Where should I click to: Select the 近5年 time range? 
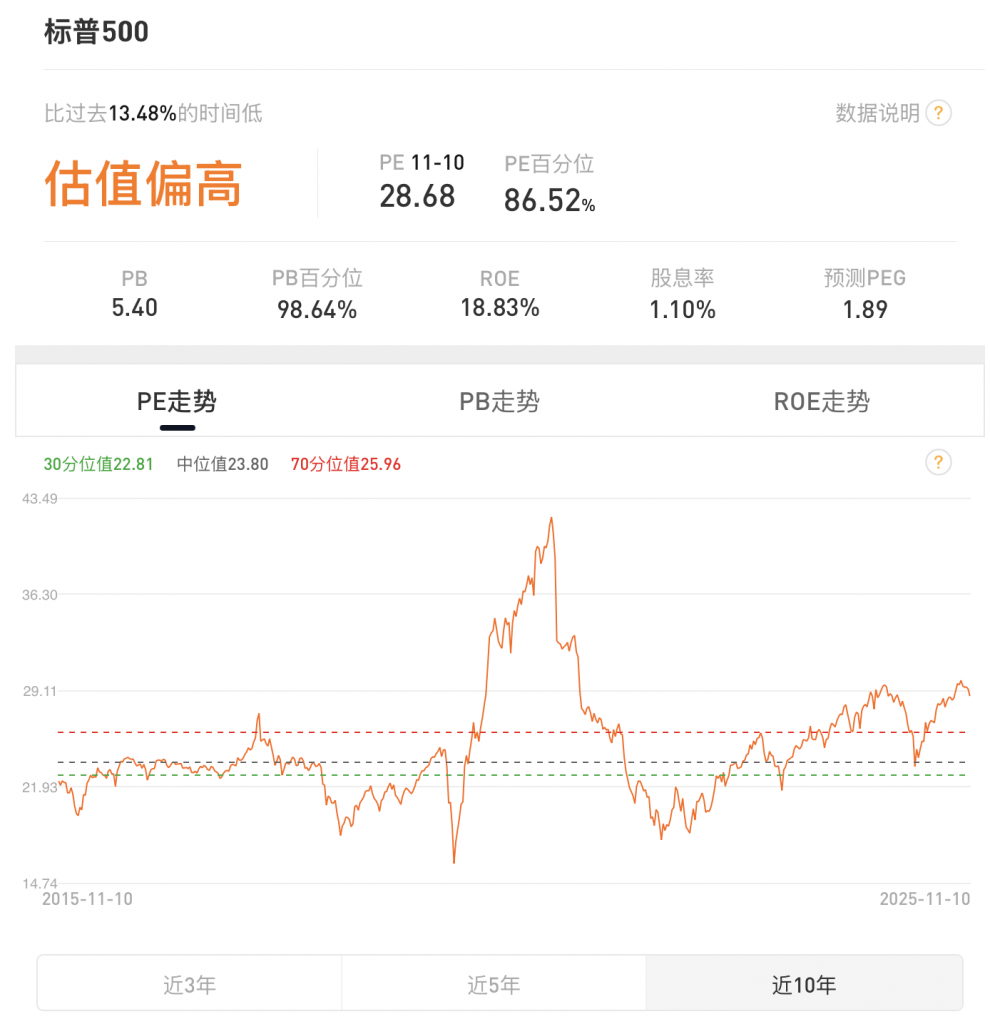point(494,984)
